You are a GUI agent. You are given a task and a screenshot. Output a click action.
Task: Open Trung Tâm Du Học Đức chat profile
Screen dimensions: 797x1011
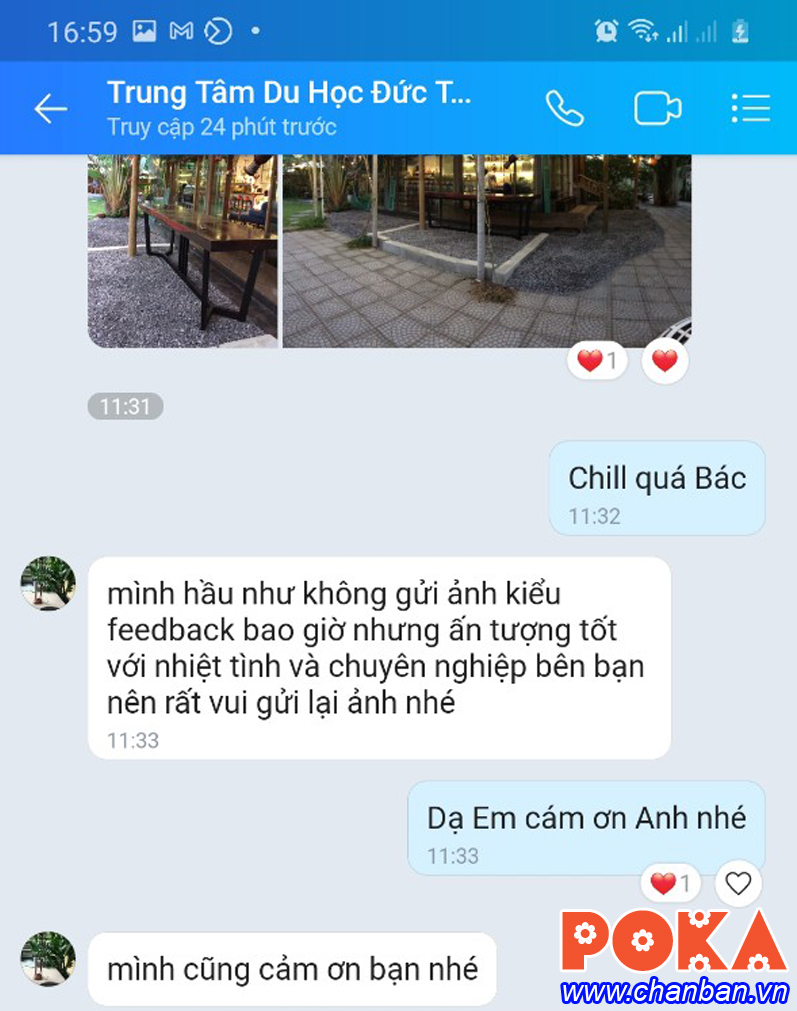point(288,107)
